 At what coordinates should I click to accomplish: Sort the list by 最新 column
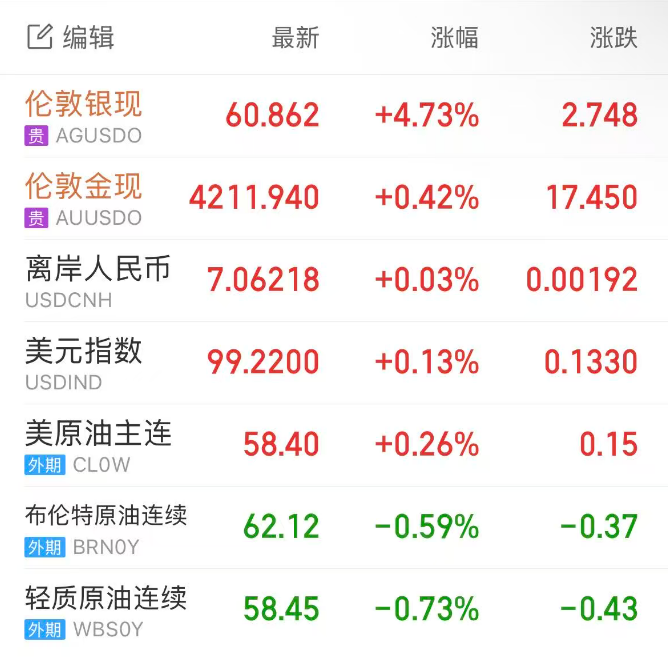[x=295, y=38]
